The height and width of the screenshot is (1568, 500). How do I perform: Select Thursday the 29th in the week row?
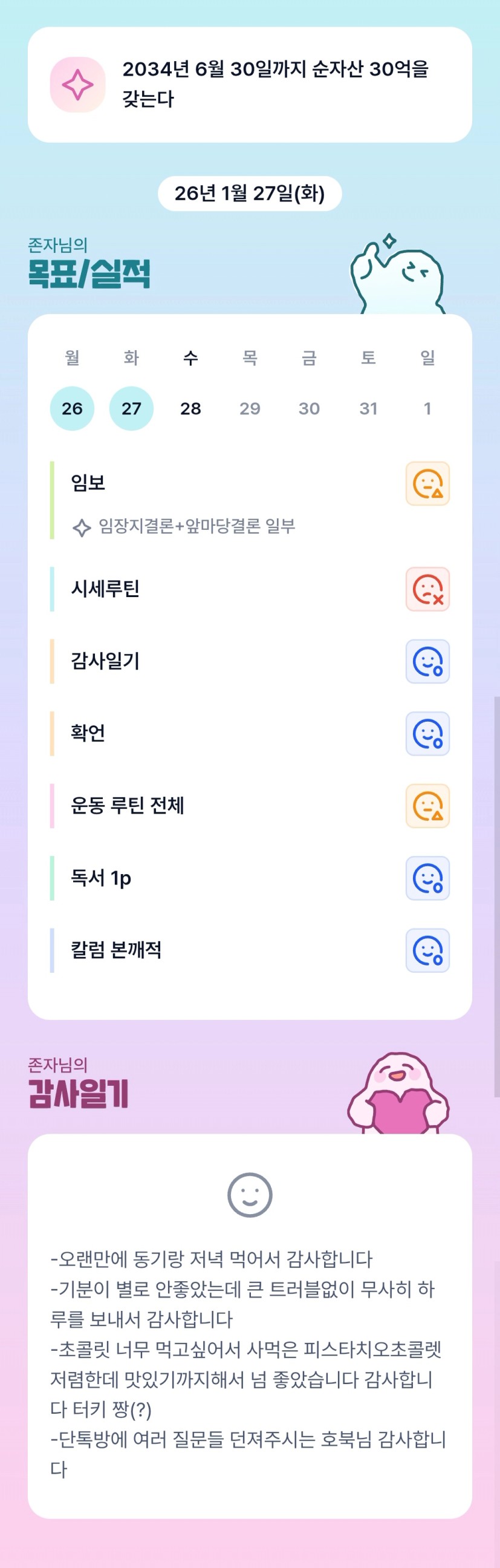pos(250,408)
